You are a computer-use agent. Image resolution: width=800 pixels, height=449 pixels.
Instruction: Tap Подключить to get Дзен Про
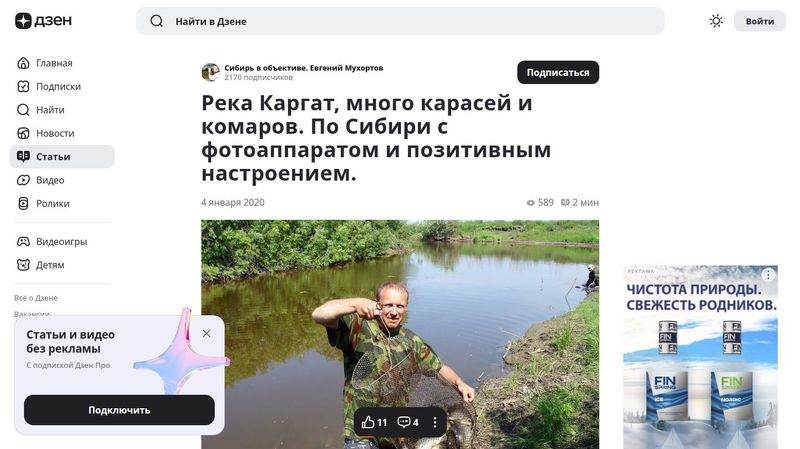click(x=119, y=410)
